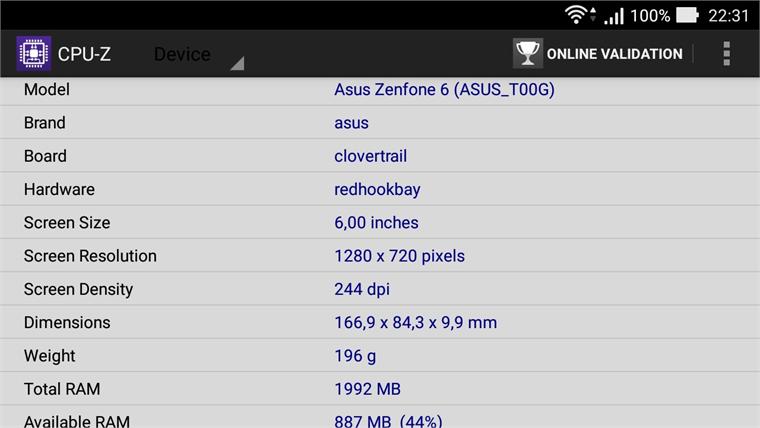Start Online Validation
760x428 pixels.
(x=598, y=54)
